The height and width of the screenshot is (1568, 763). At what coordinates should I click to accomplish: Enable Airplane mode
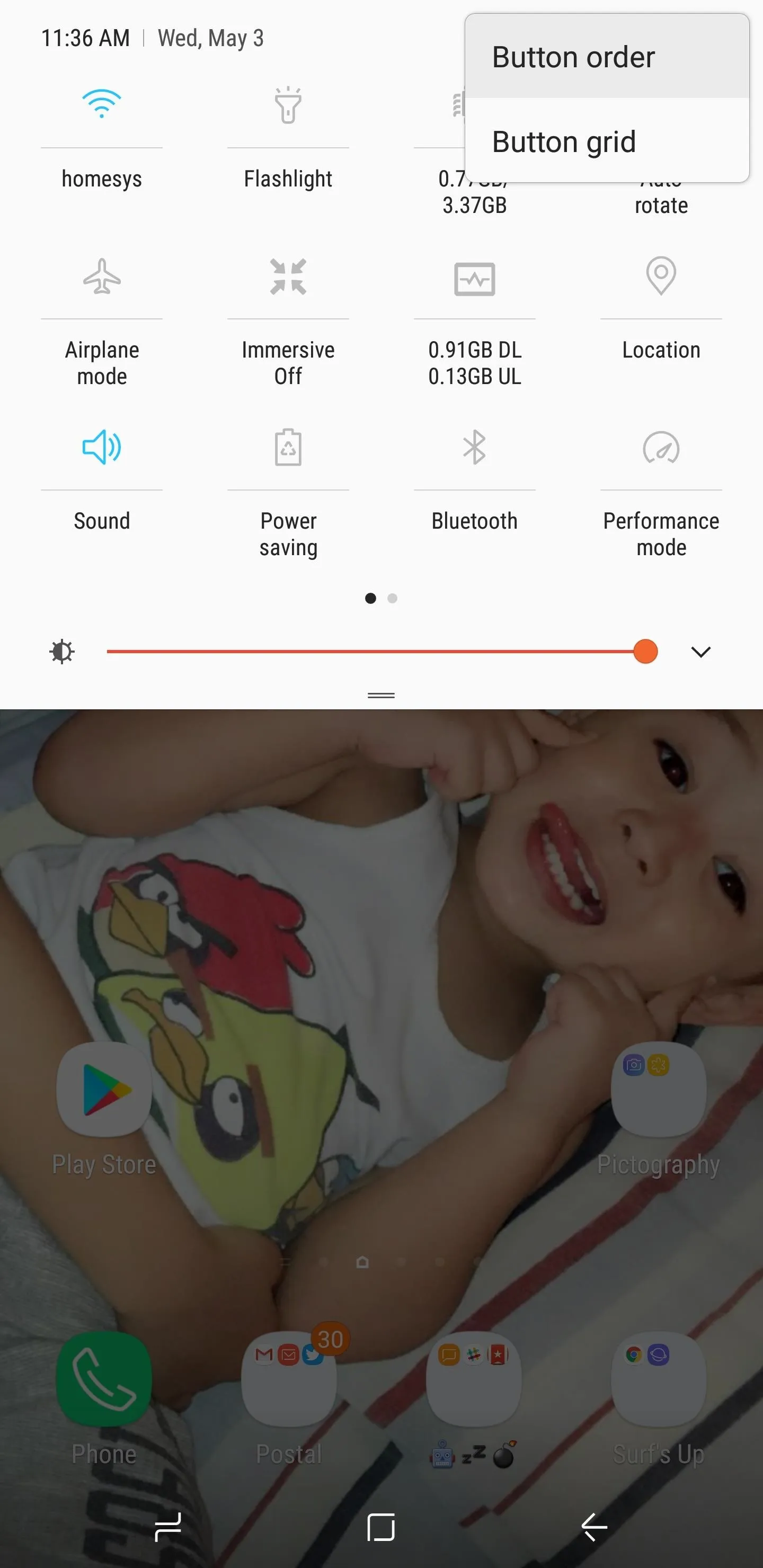pyautogui.click(x=102, y=277)
